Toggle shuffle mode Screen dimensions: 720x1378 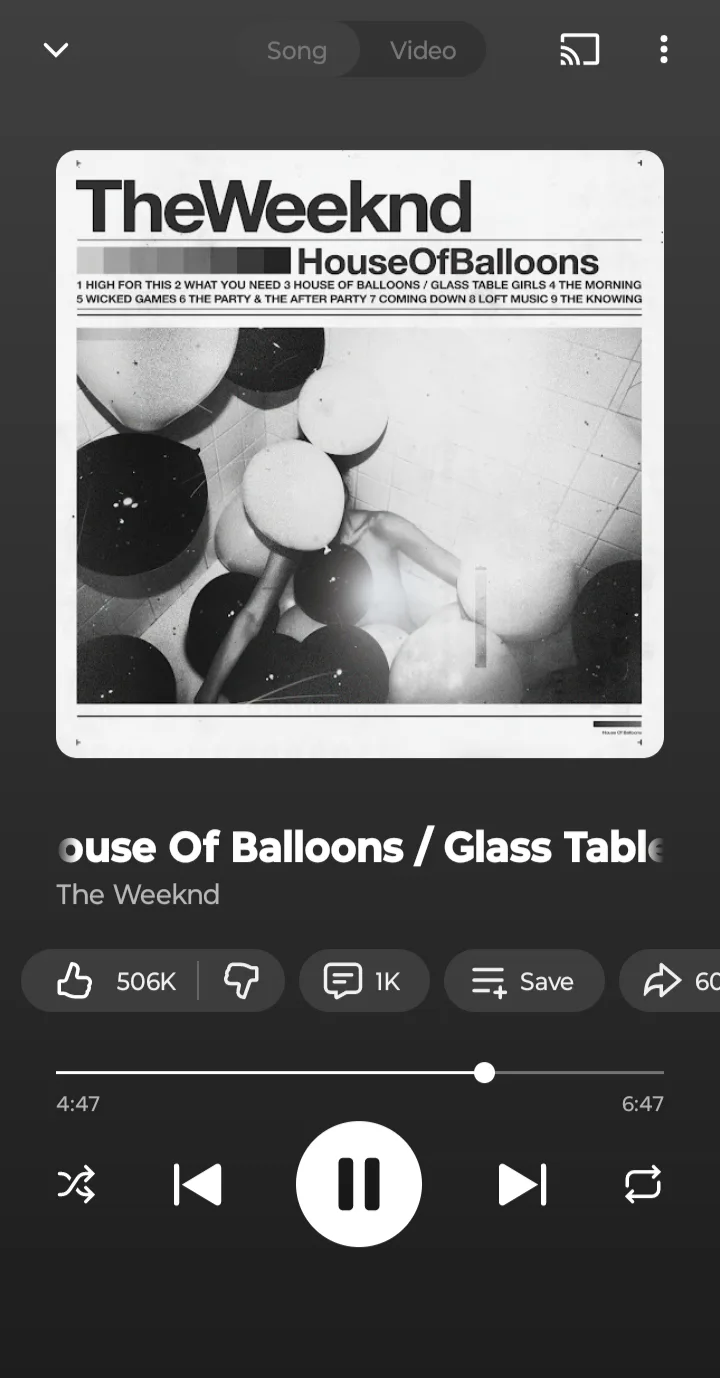(x=77, y=1185)
